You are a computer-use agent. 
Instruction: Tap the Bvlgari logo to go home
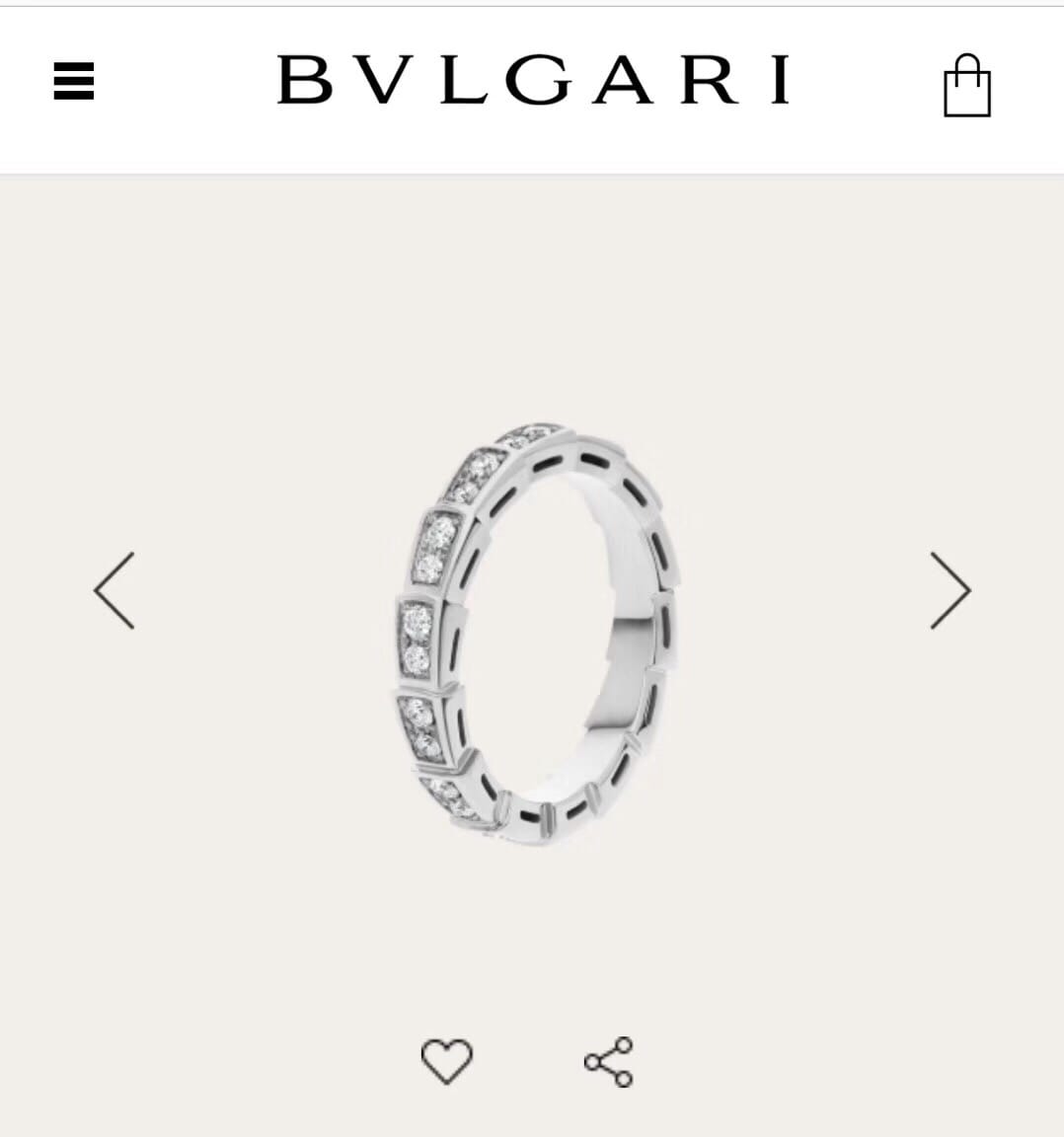[533, 80]
